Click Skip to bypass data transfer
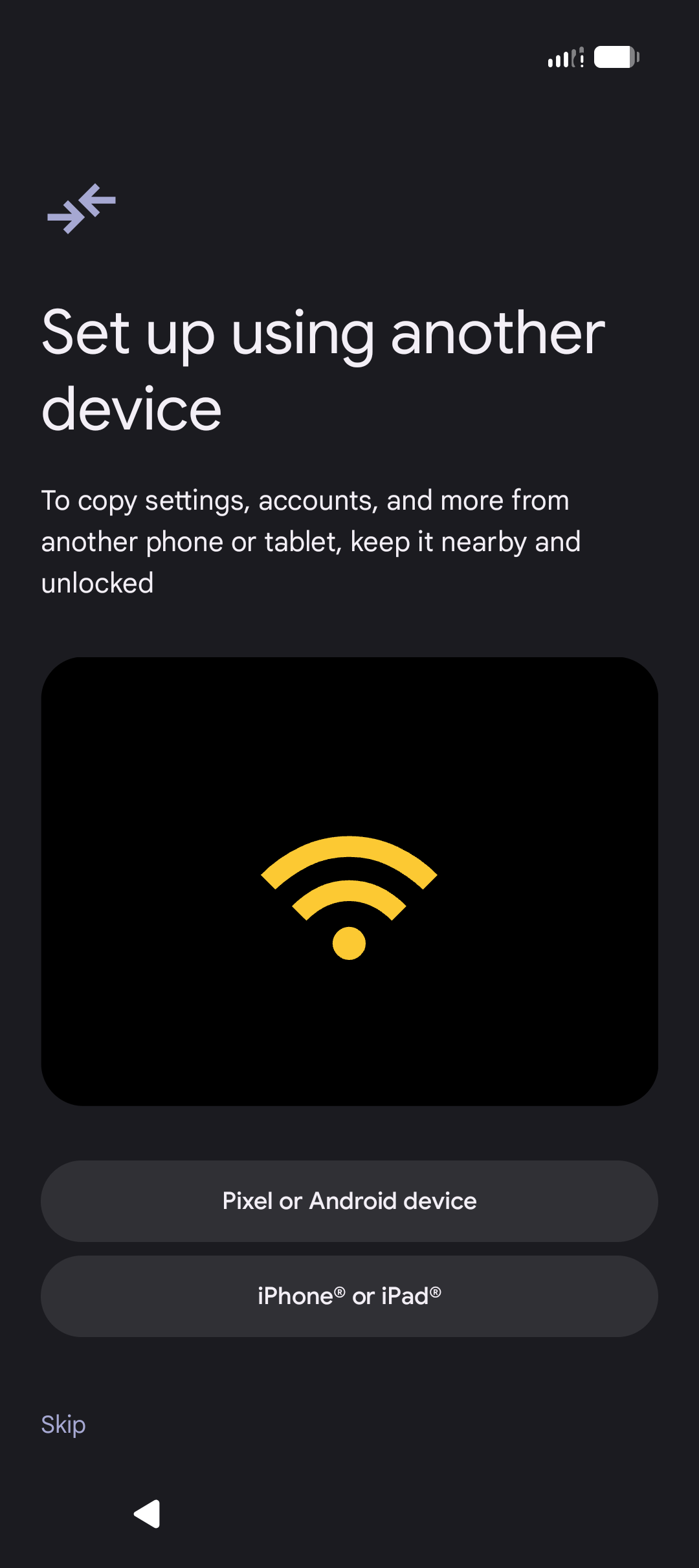The image size is (699, 1568). (x=63, y=1423)
